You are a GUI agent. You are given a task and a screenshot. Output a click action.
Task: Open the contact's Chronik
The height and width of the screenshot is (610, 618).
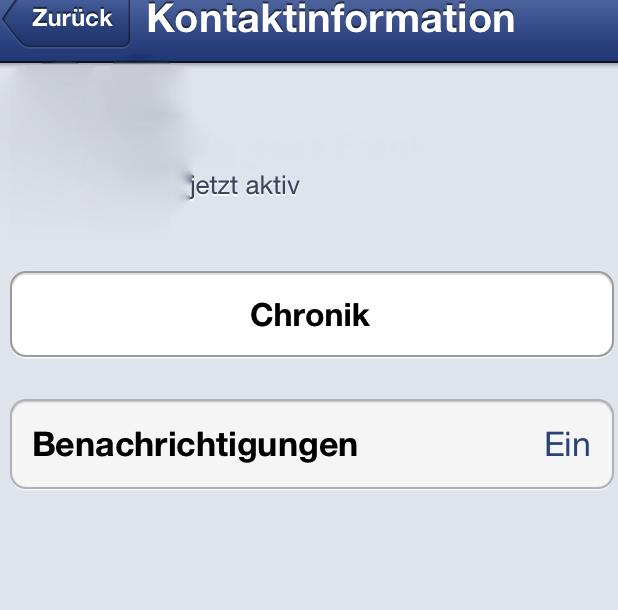coord(311,315)
